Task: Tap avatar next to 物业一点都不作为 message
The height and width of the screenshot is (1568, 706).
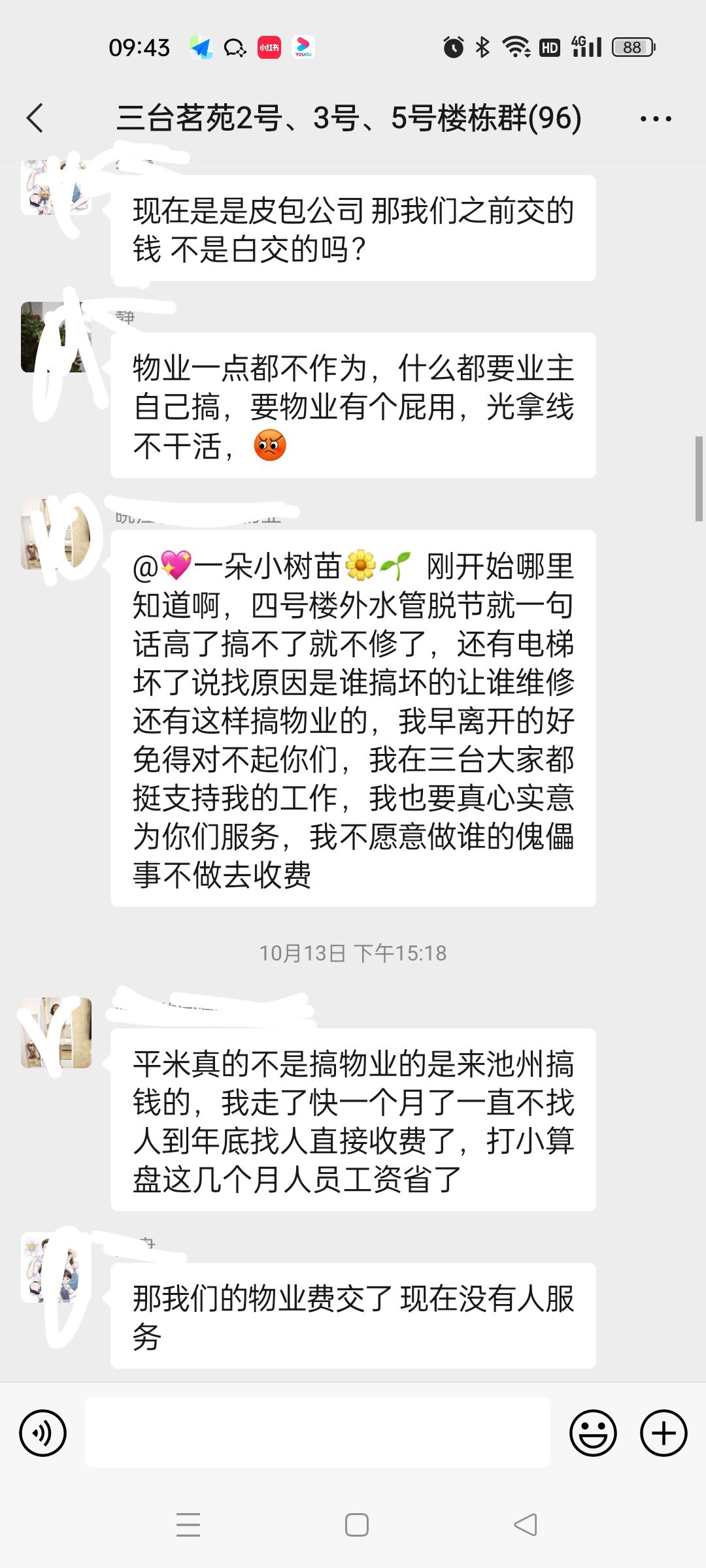Action: pos(56,337)
